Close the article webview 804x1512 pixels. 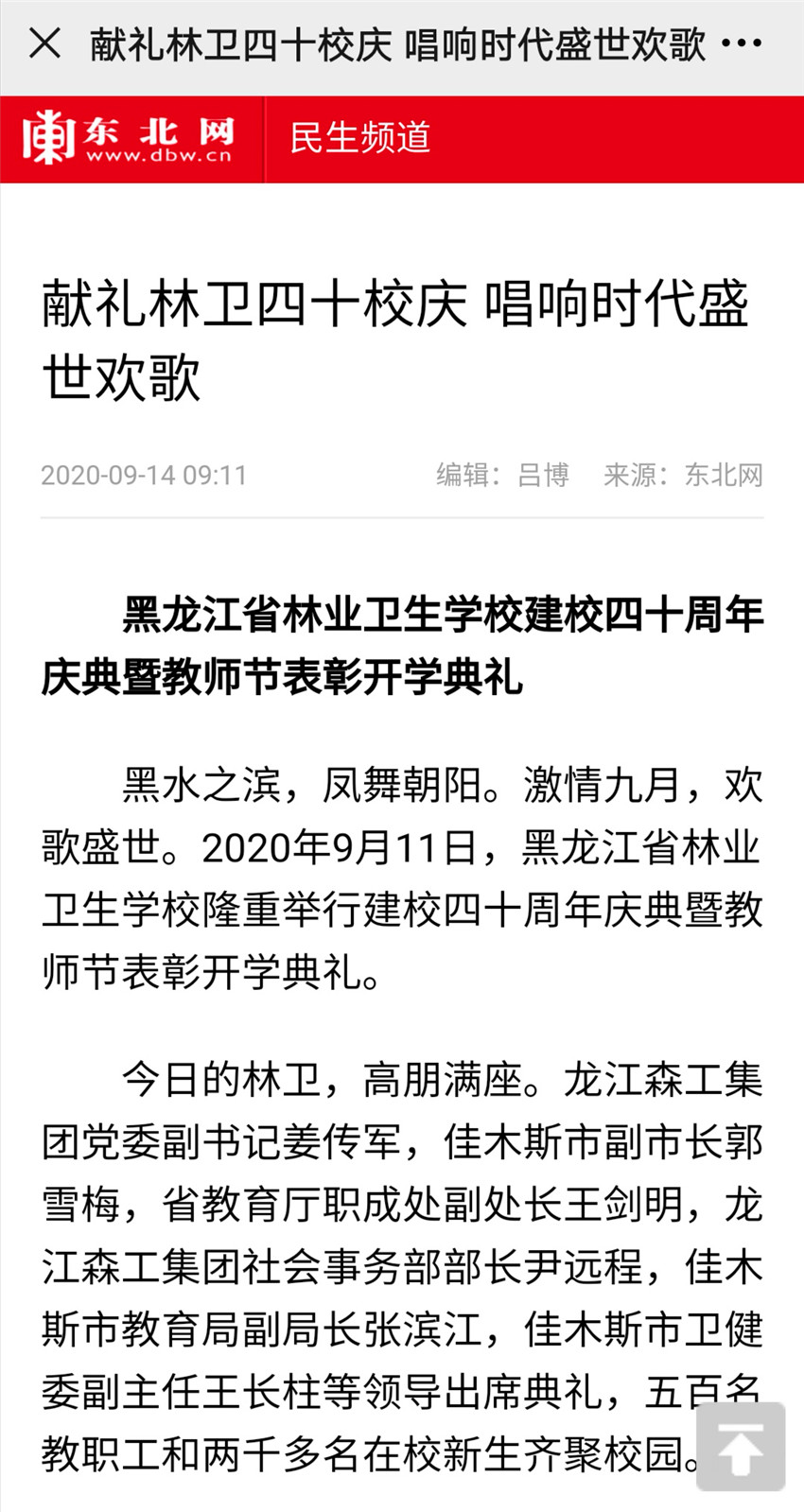(x=44, y=43)
